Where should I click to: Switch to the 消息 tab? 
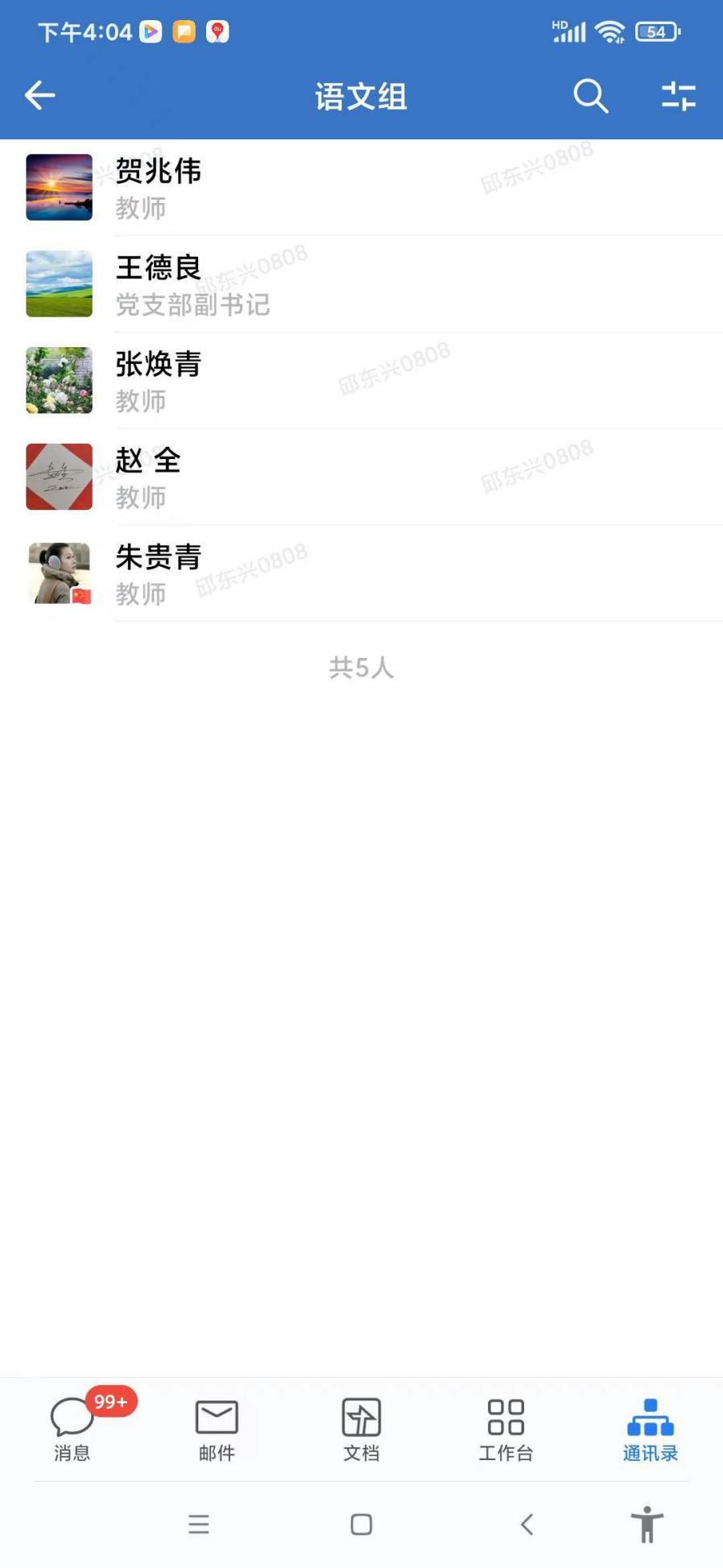(x=72, y=1430)
